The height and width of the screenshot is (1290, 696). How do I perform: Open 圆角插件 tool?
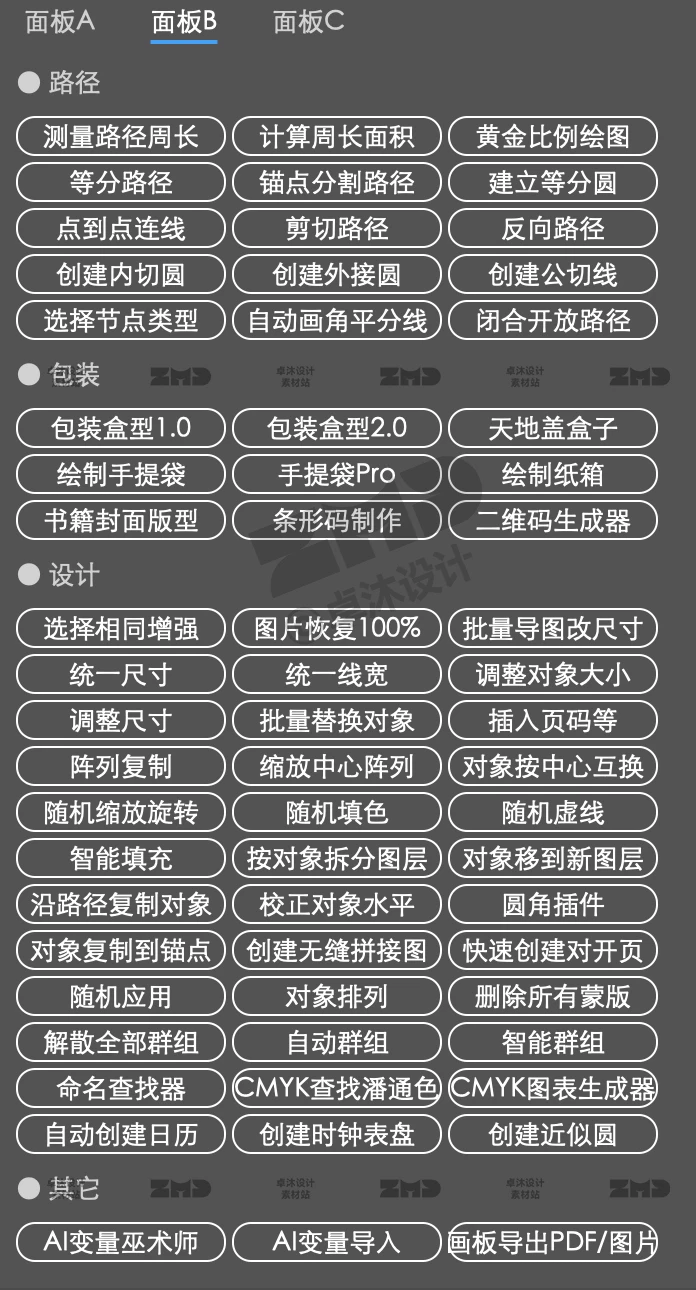point(553,905)
